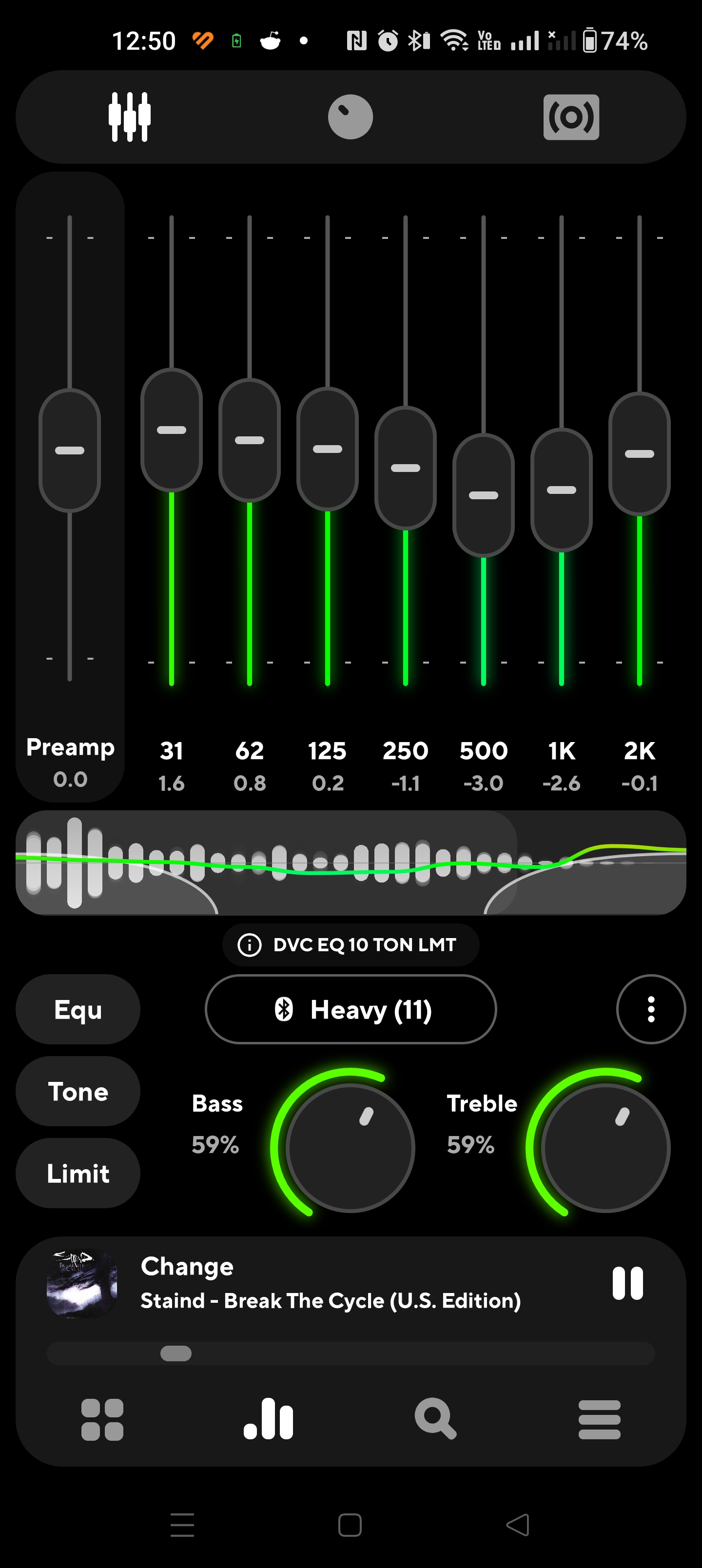Enable the Tone section

tap(78, 1091)
